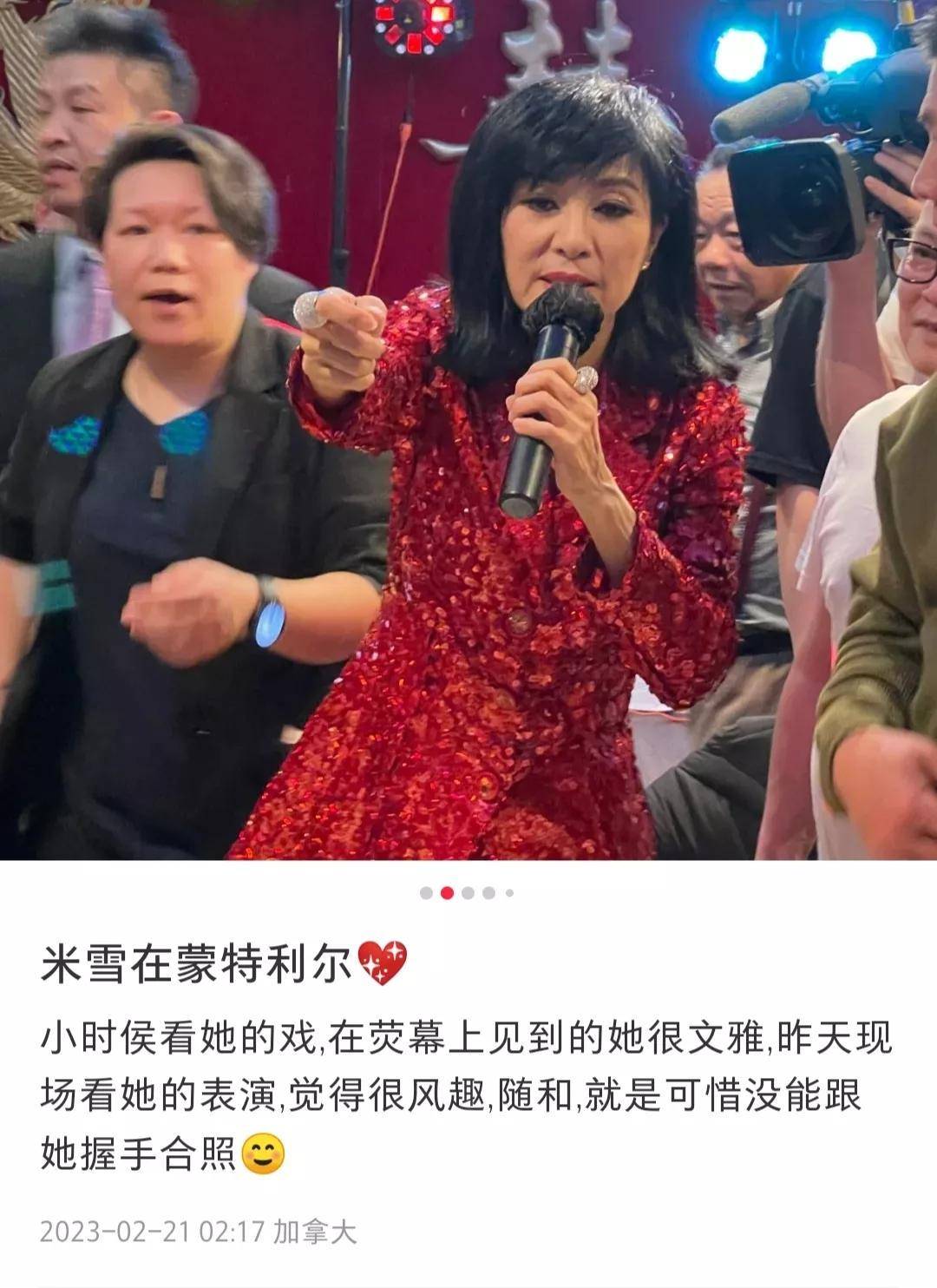The width and height of the screenshot is (937, 1288).
Task: Open the post photo in full view
Action: pyautogui.click(x=468, y=430)
